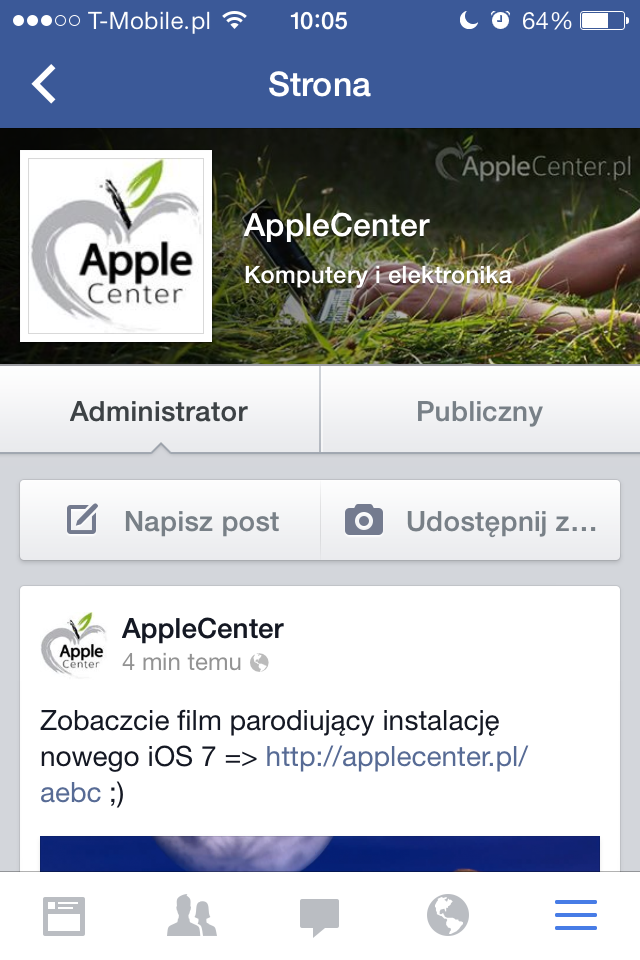The image size is (640, 960).
Task: Go back using the top-left arrow
Action: pos(44,85)
